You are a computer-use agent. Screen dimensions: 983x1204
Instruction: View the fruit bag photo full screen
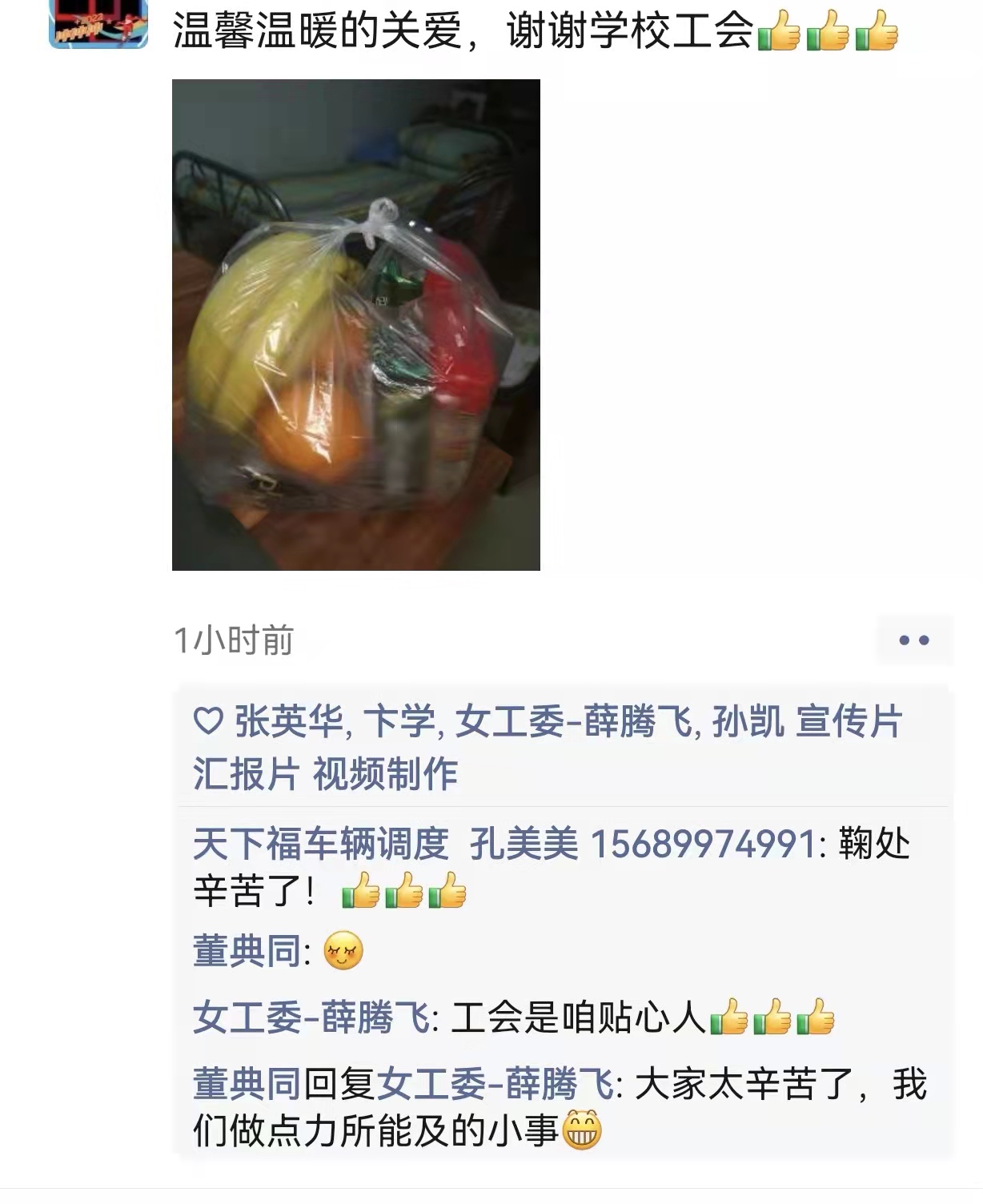[355, 324]
